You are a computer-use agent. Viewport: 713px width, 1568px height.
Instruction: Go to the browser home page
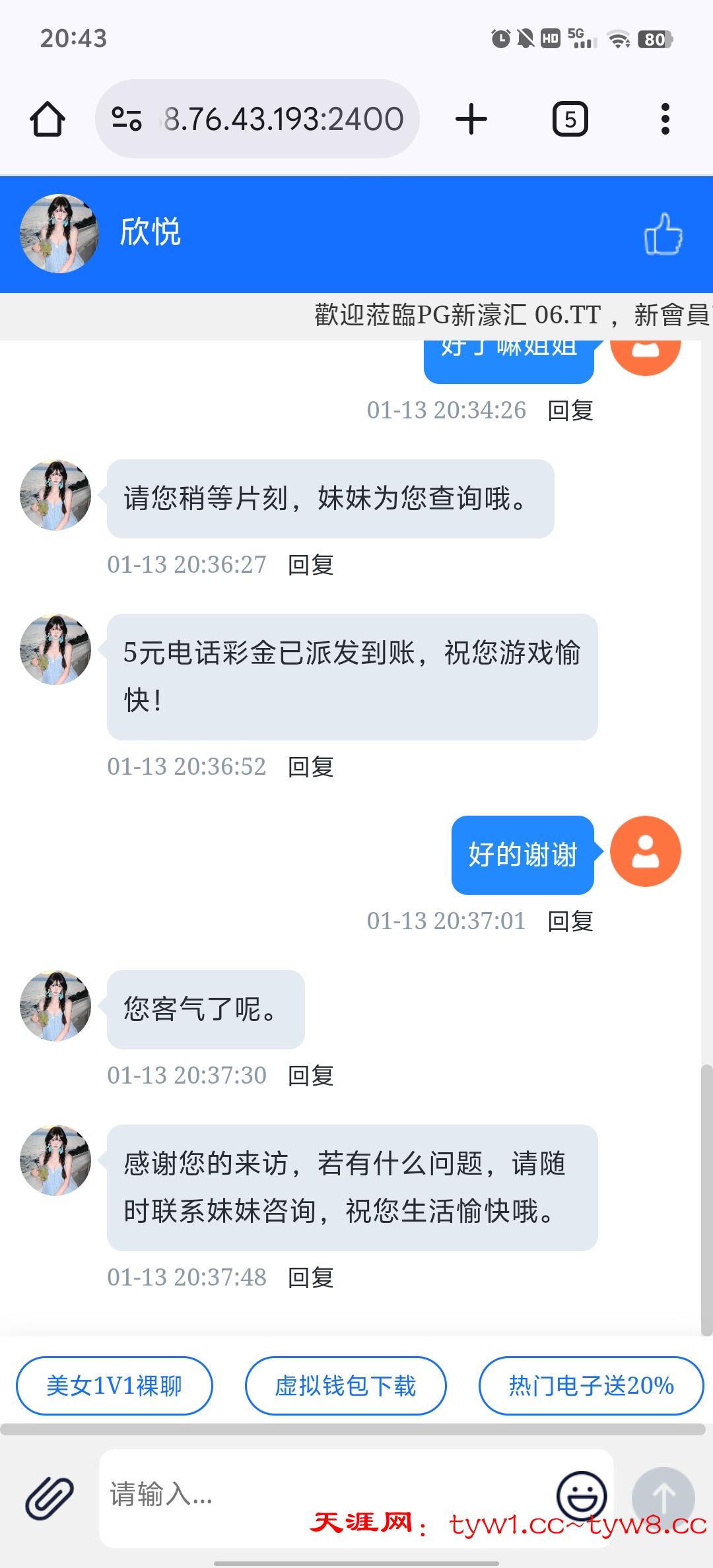[x=48, y=119]
